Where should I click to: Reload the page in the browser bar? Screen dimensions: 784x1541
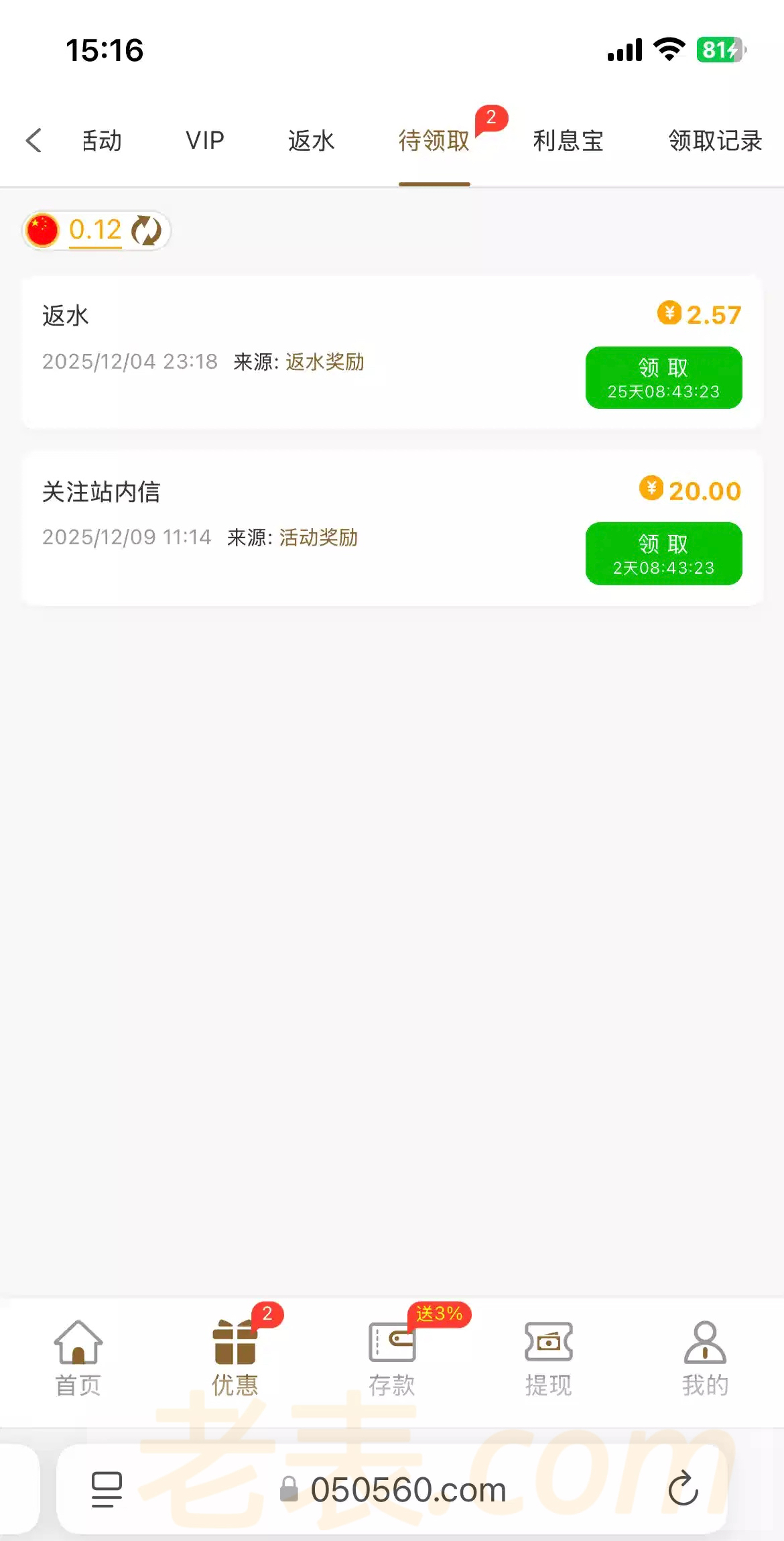(x=683, y=1489)
